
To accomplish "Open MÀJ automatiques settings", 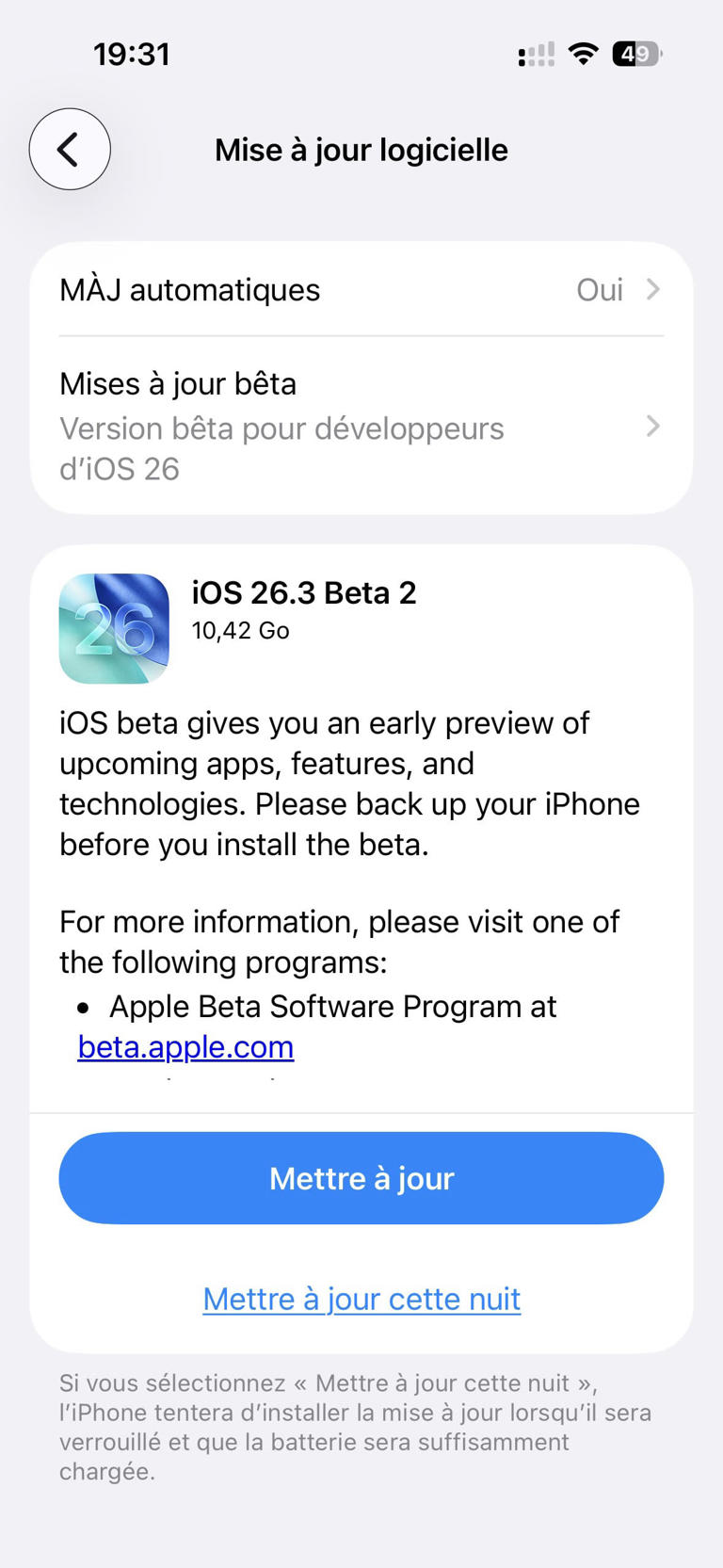I will 189,289.
